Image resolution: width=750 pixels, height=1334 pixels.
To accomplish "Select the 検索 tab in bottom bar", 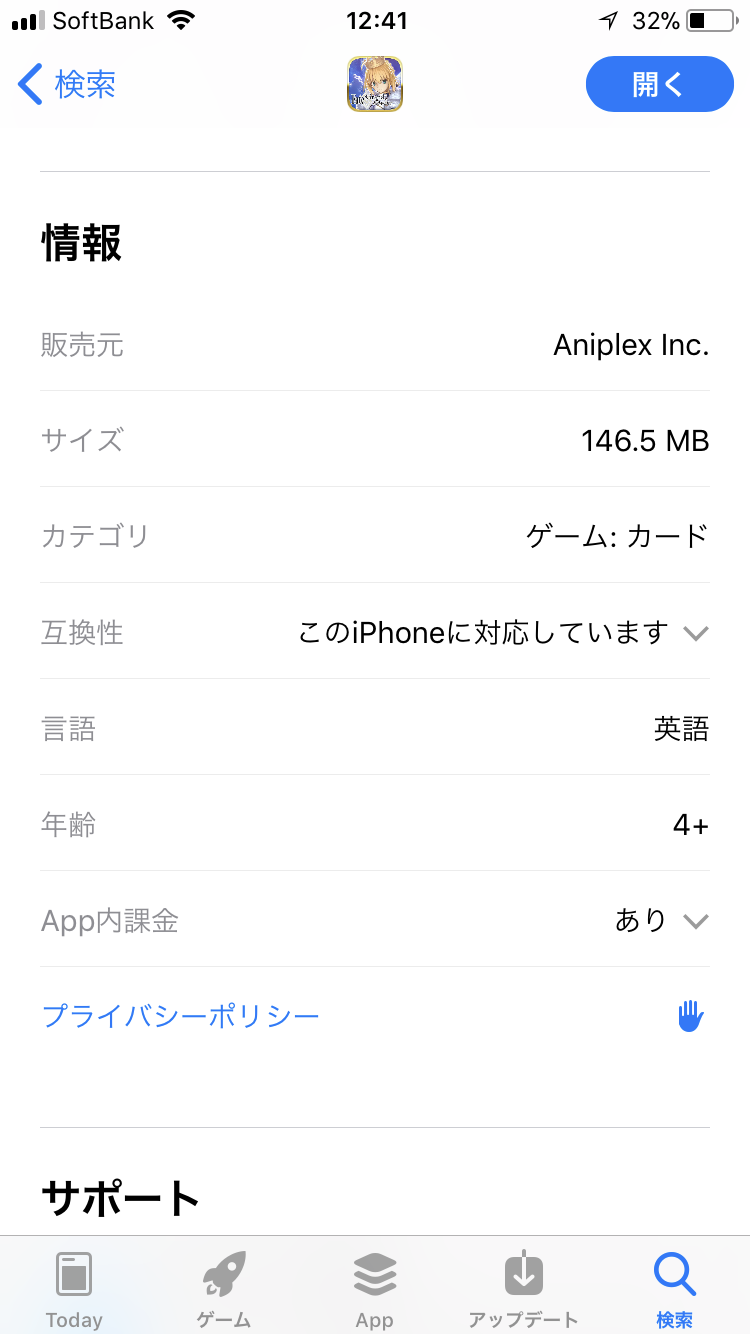I will (674, 1288).
